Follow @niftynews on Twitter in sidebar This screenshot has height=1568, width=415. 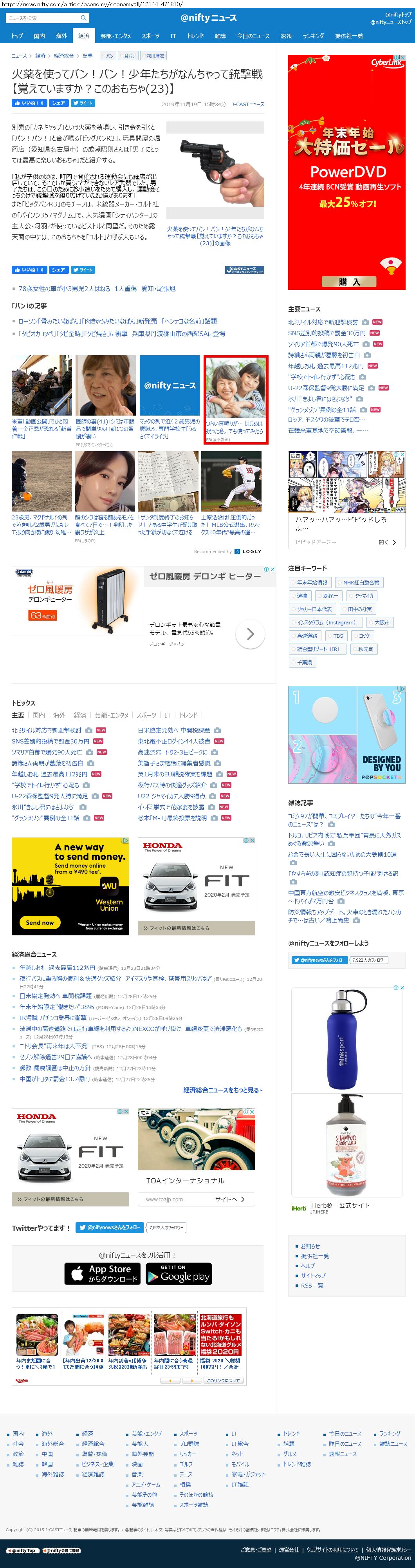click(x=318, y=960)
